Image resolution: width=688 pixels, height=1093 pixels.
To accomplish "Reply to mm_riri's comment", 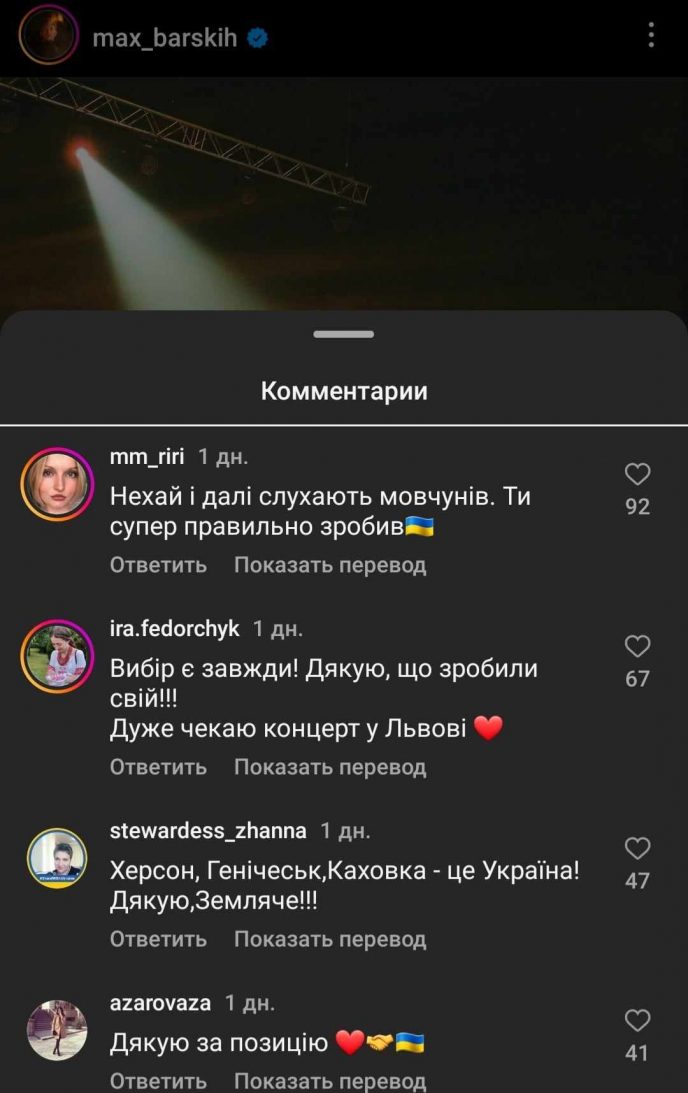I will (158, 565).
